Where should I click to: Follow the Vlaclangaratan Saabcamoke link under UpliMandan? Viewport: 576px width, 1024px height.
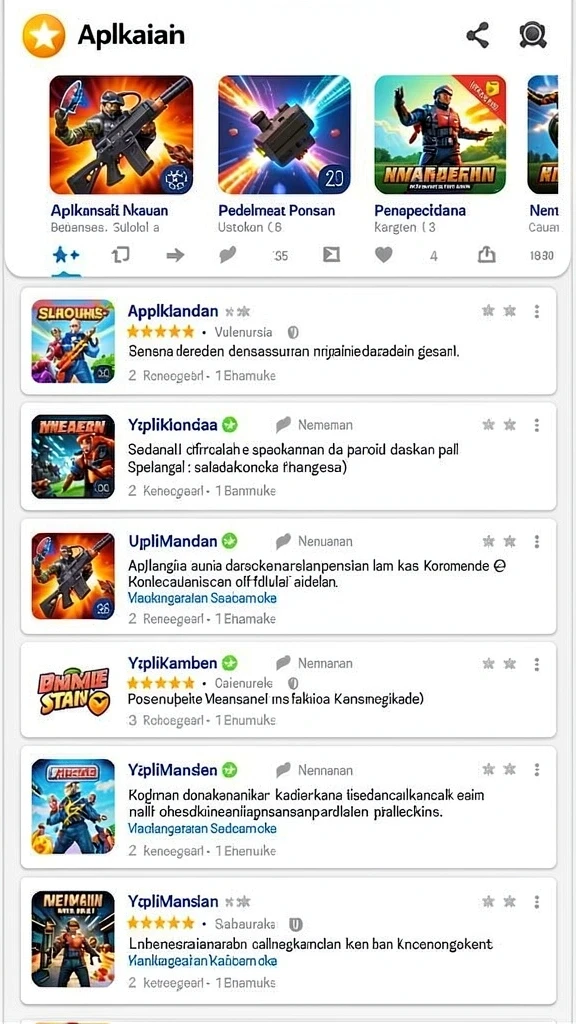click(x=202, y=598)
